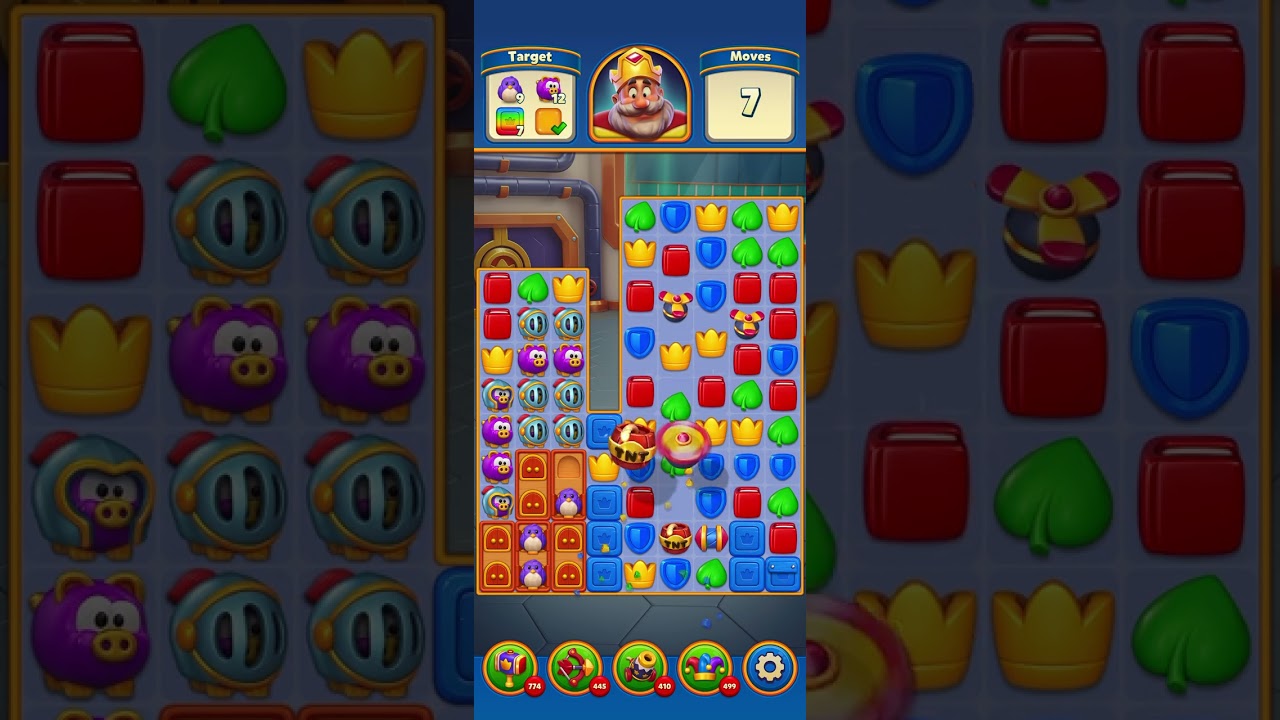Tap the small TNT barrel beside the rocket
The image size is (1280, 720).
coord(676,538)
